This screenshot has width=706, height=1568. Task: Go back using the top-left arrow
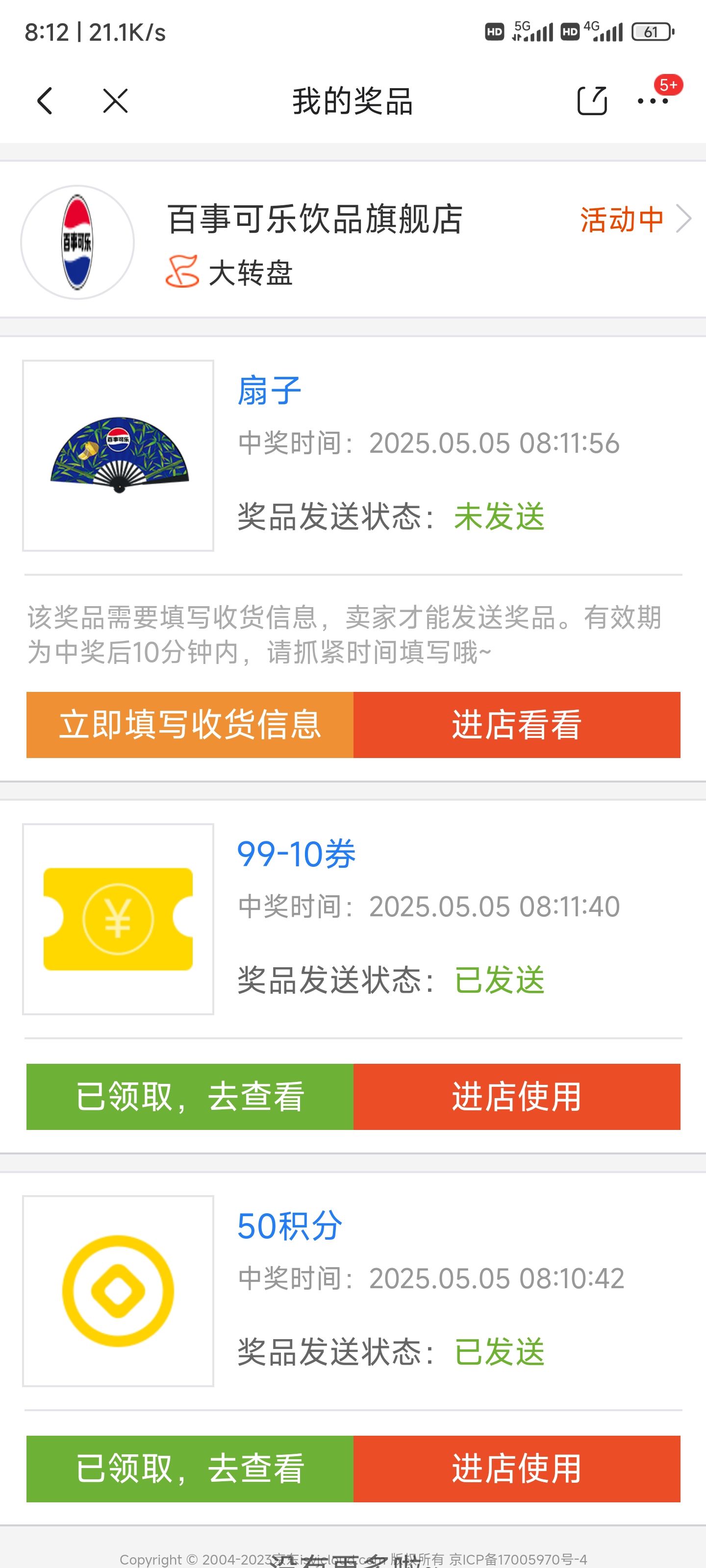45,101
